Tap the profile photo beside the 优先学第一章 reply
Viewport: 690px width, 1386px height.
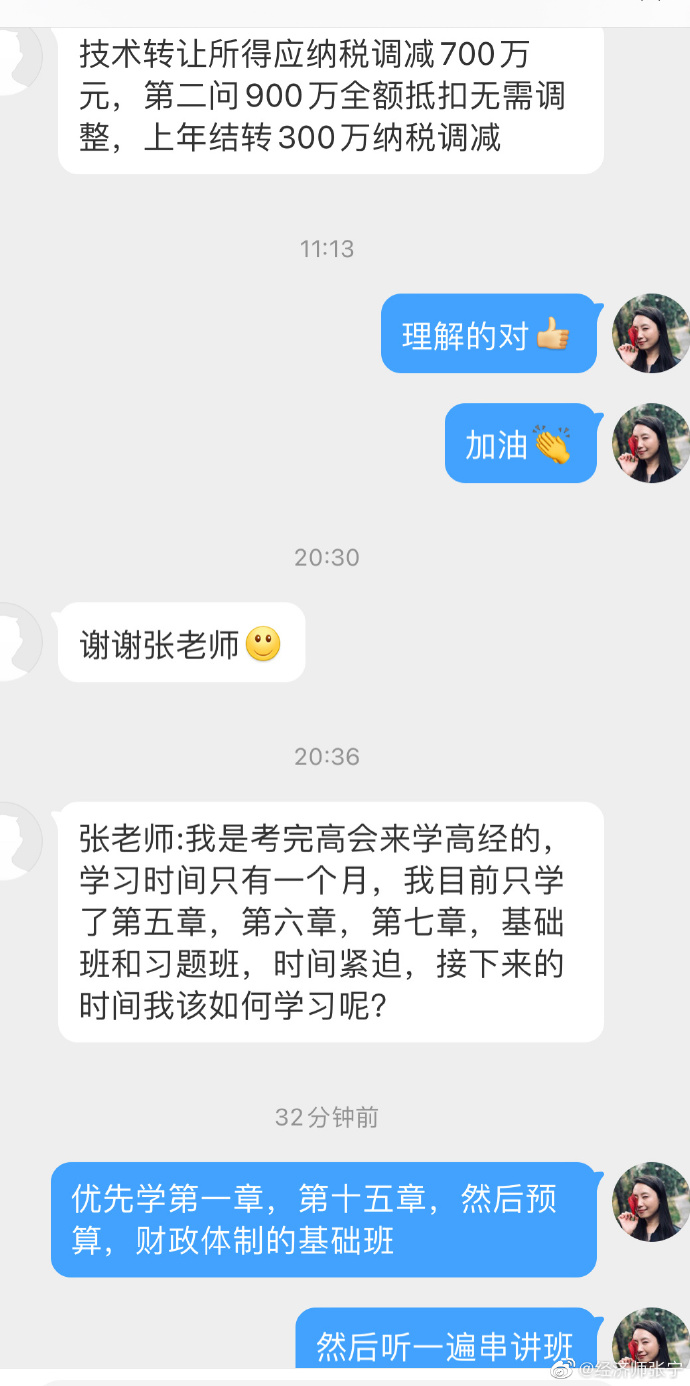(650, 1201)
